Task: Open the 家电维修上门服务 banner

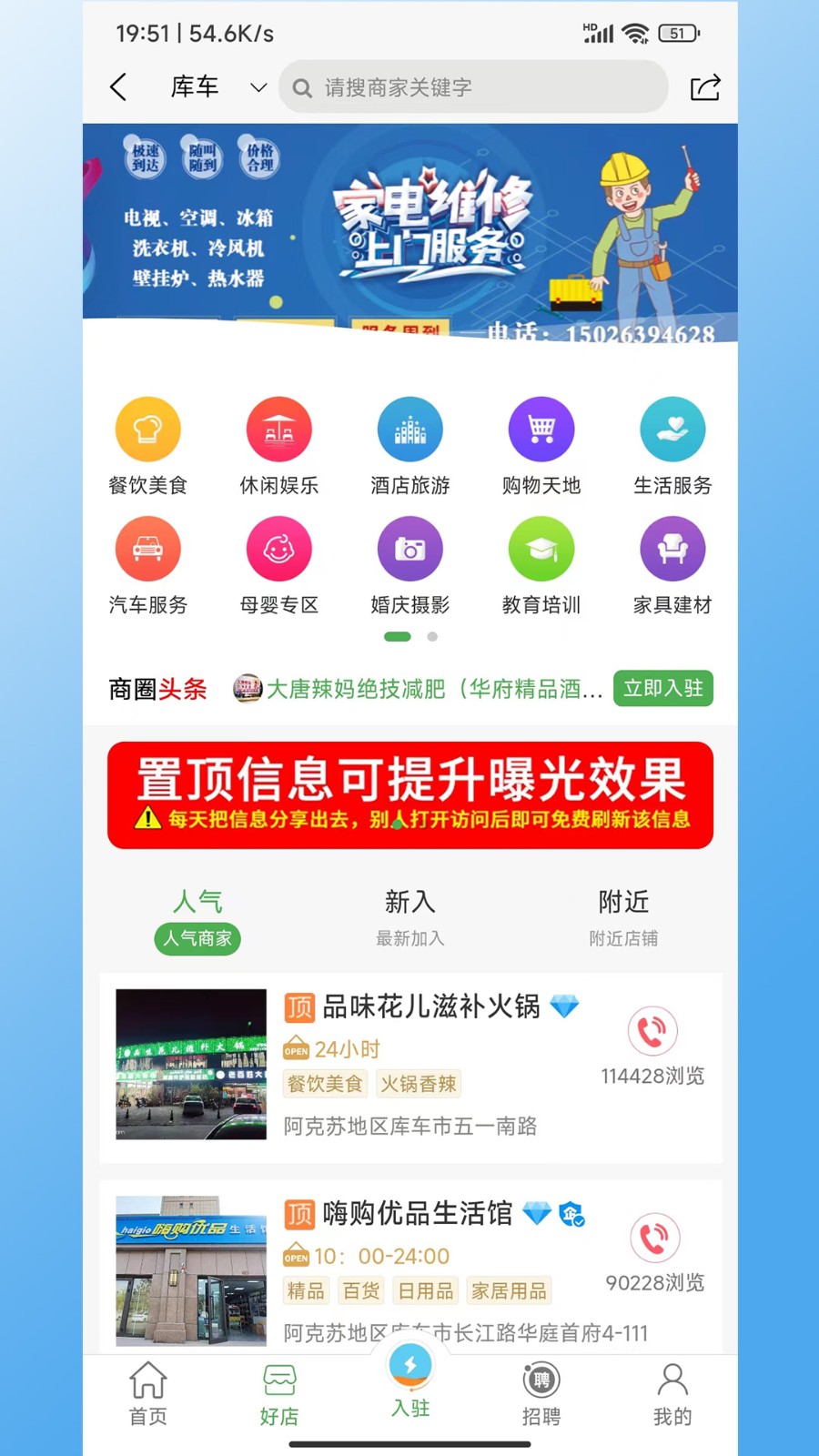Action: pyautogui.click(x=409, y=232)
